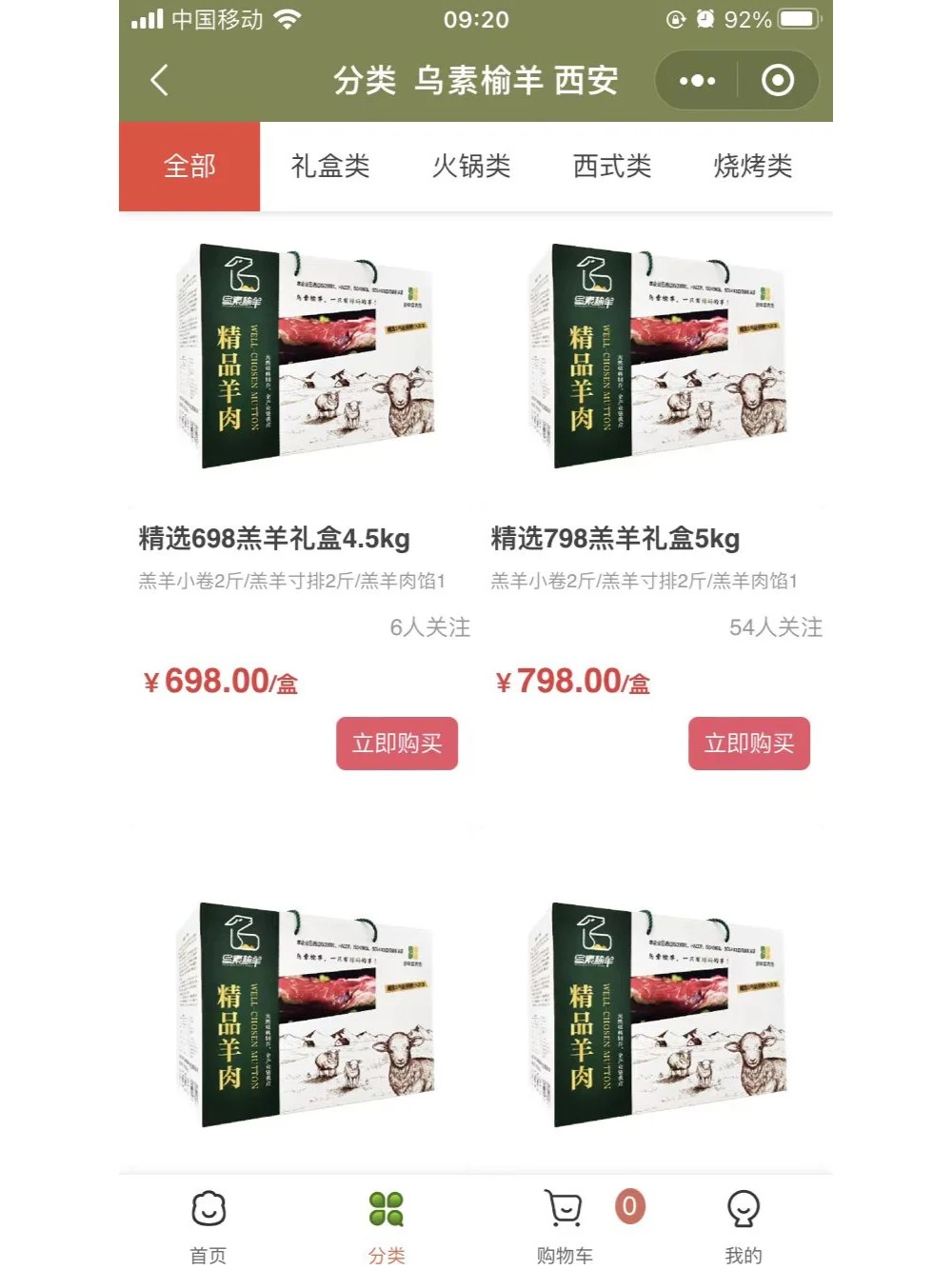Open the 我的 profile tab
The height and width of the screenshot is (1270, 952).
[743, 1225]
